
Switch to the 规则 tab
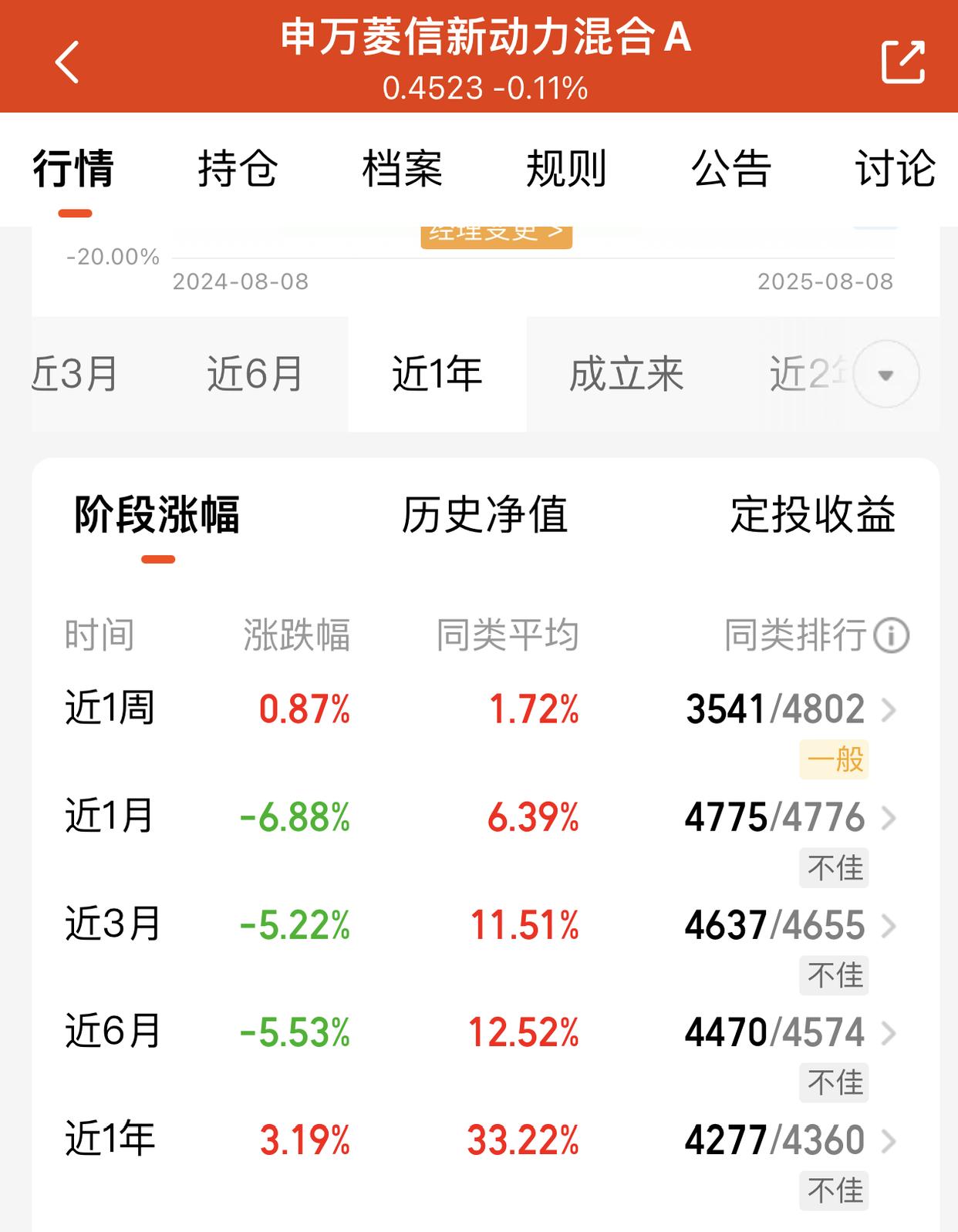(x=566, y=169)
